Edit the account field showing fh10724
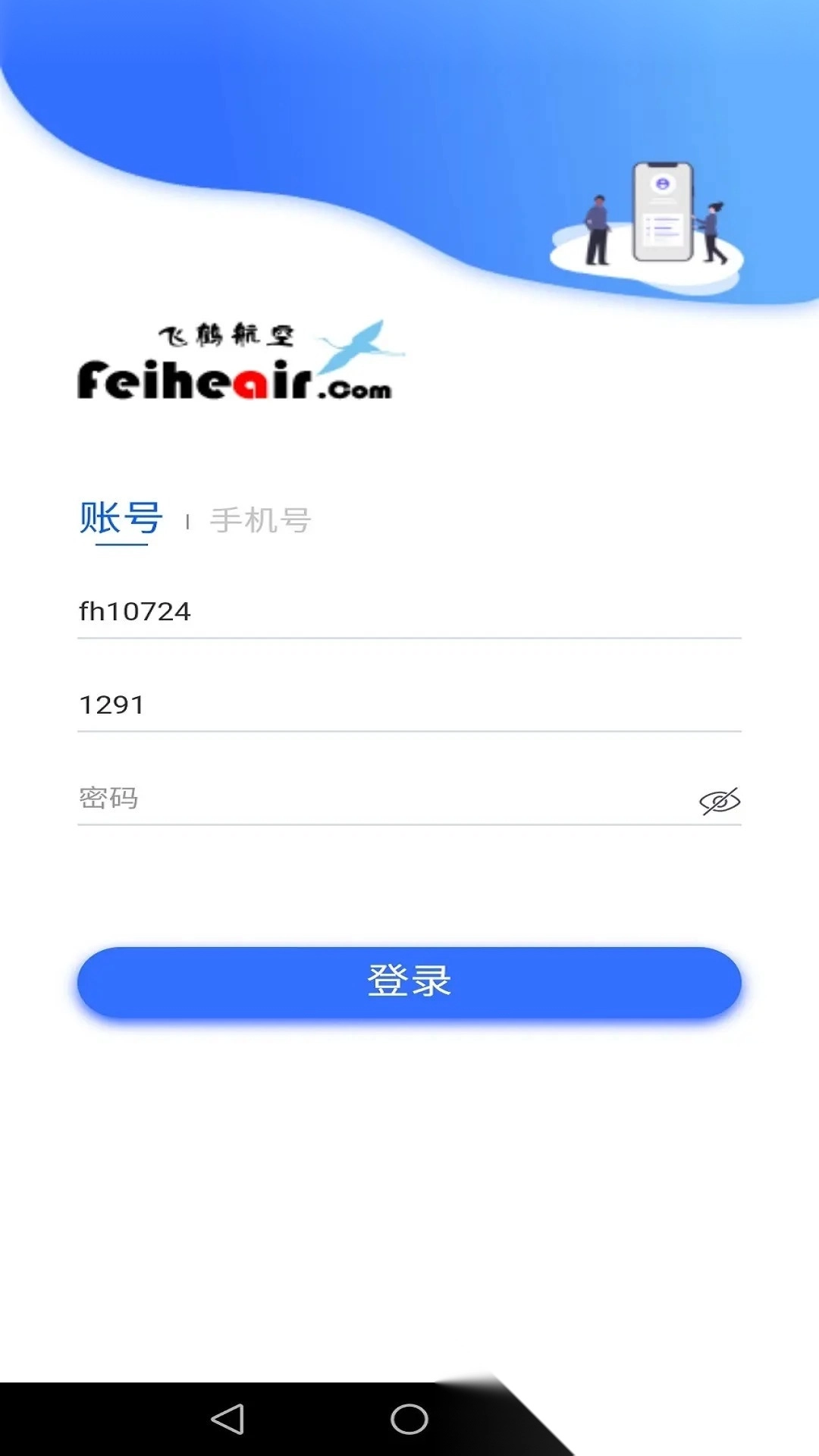This screenshot has width=819, height=1456. (x=409, y=611)
